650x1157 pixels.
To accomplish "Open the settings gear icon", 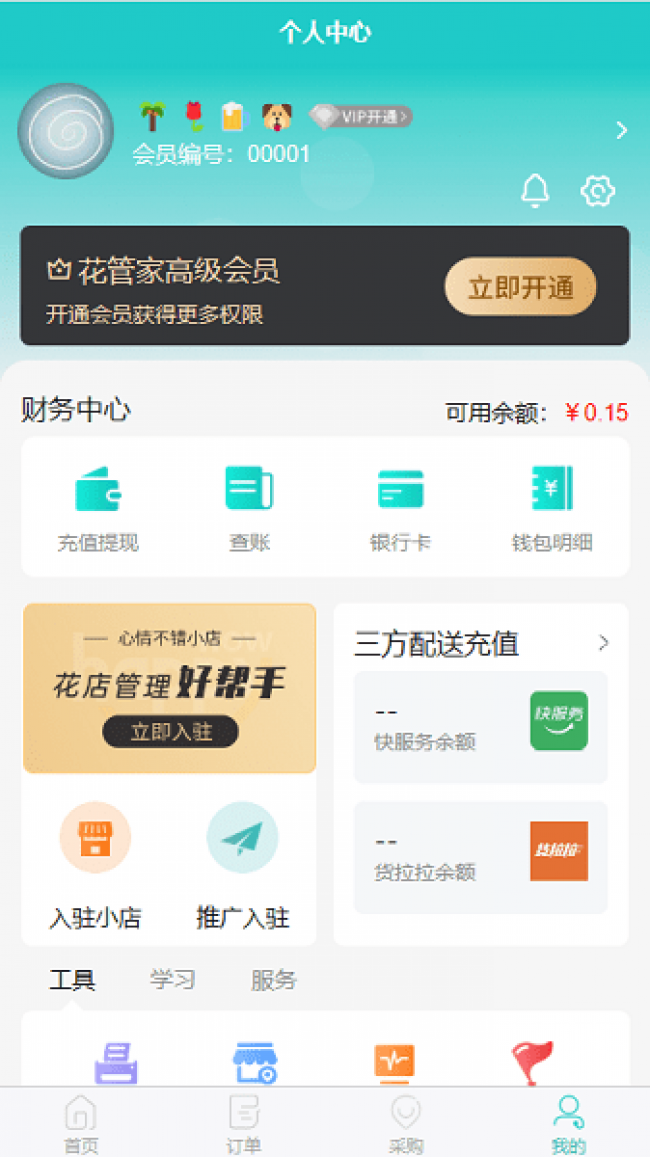I will (597, 190).
